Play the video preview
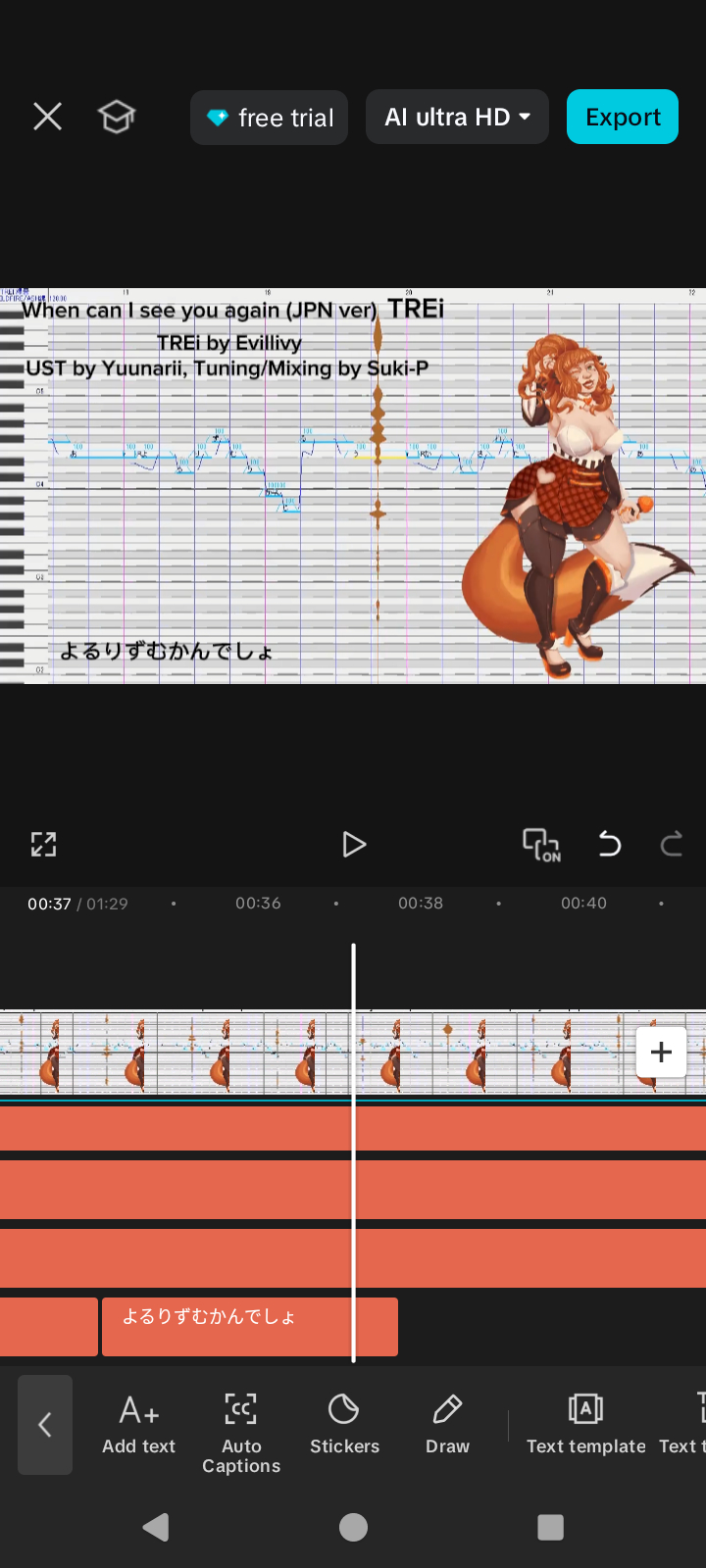 point(354,844)
